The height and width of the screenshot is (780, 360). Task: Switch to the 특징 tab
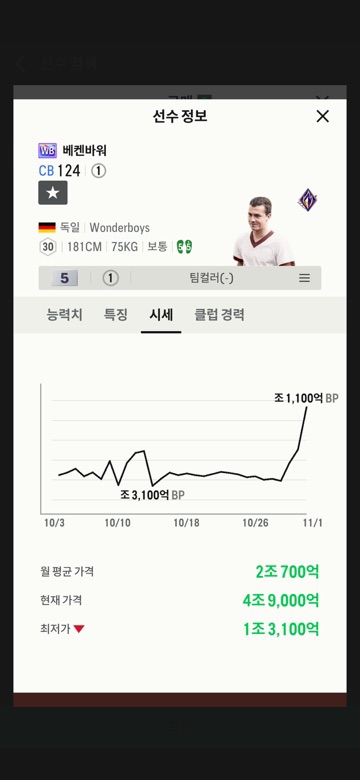pos(116,315)
